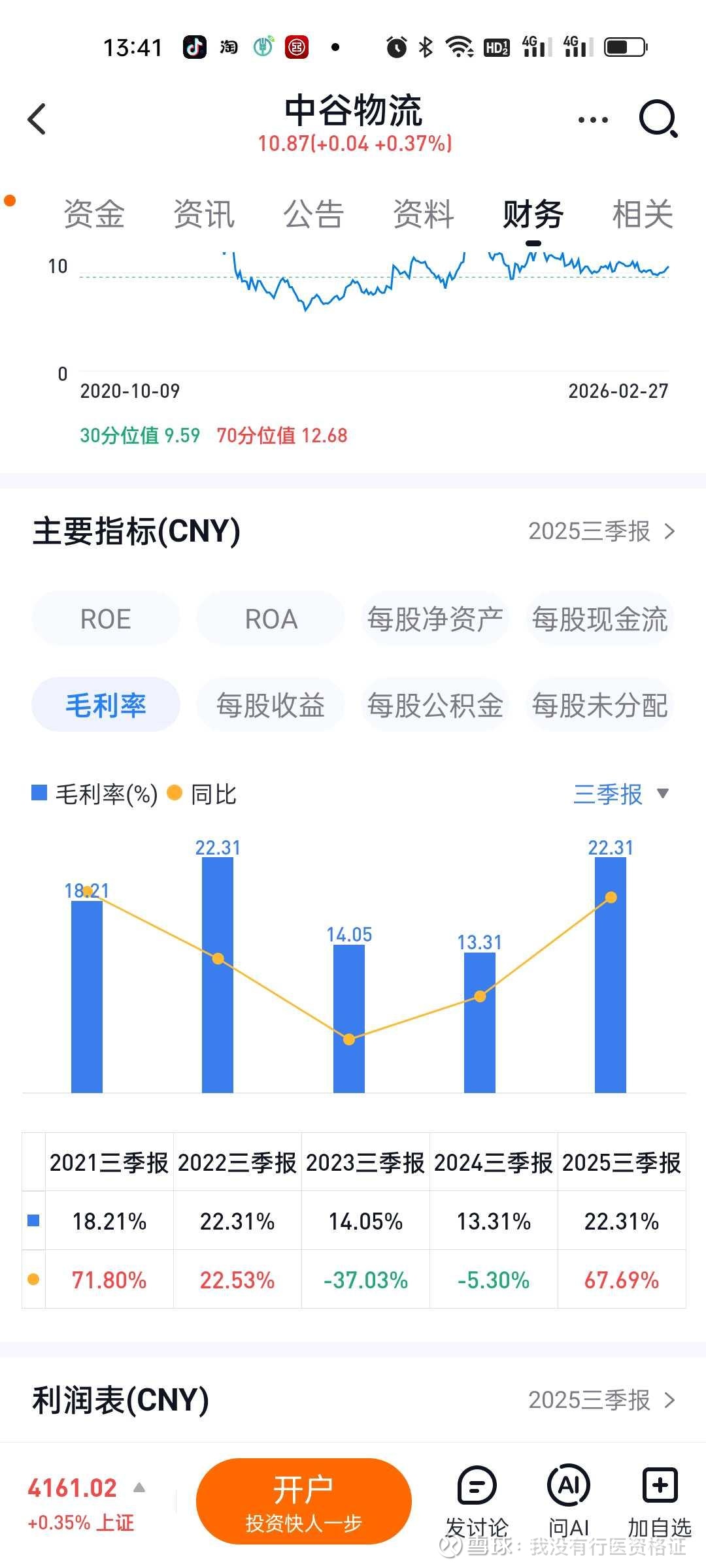This screenshot has height=1568, width=706.
Task: Open 利润表 2025三季报 details
Action: 601,1400
